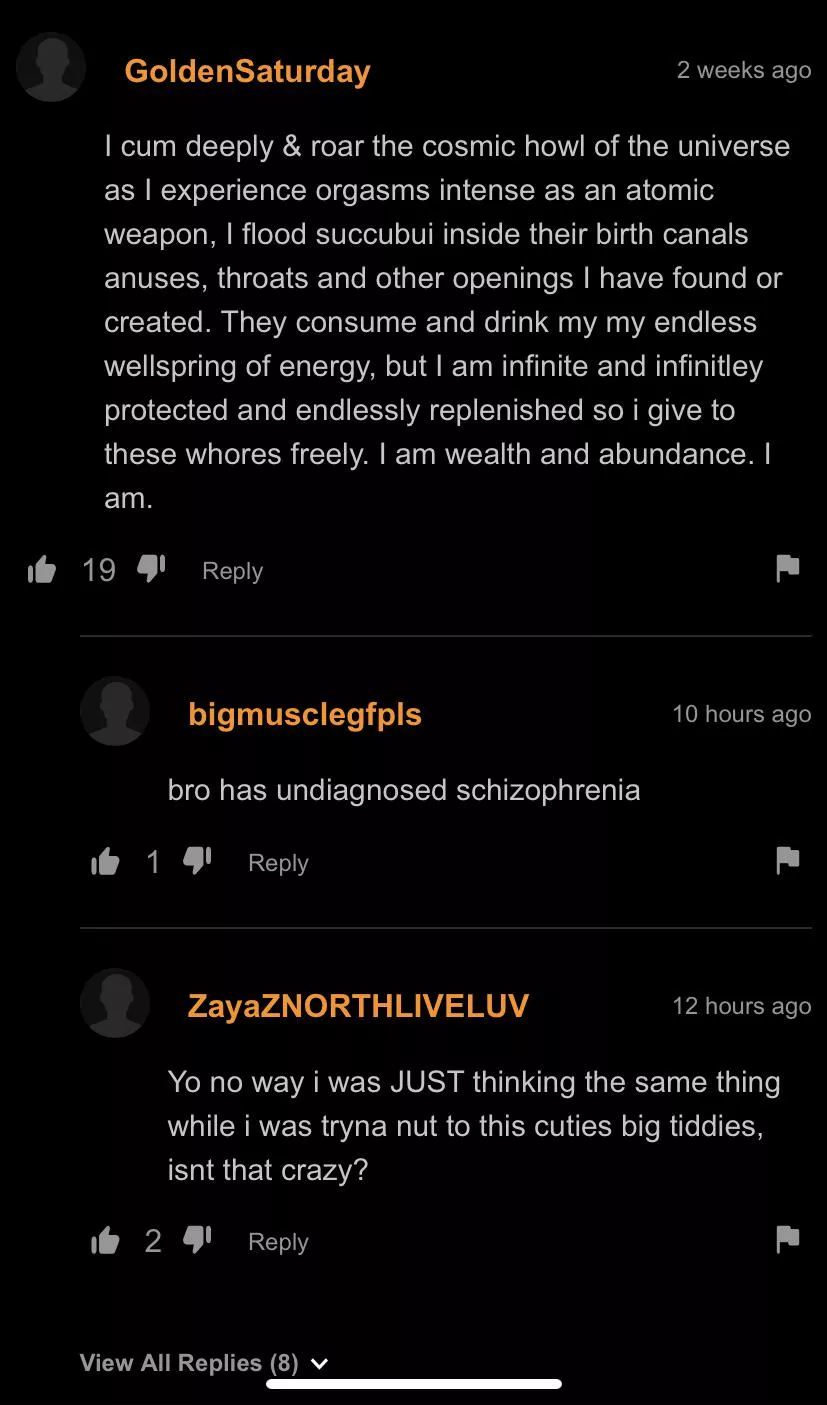Open ZayaZNORTHLIVELUV's username link
This screenshot has height=1405, width=827.
pyautogui.click(x=357, y=1006)
